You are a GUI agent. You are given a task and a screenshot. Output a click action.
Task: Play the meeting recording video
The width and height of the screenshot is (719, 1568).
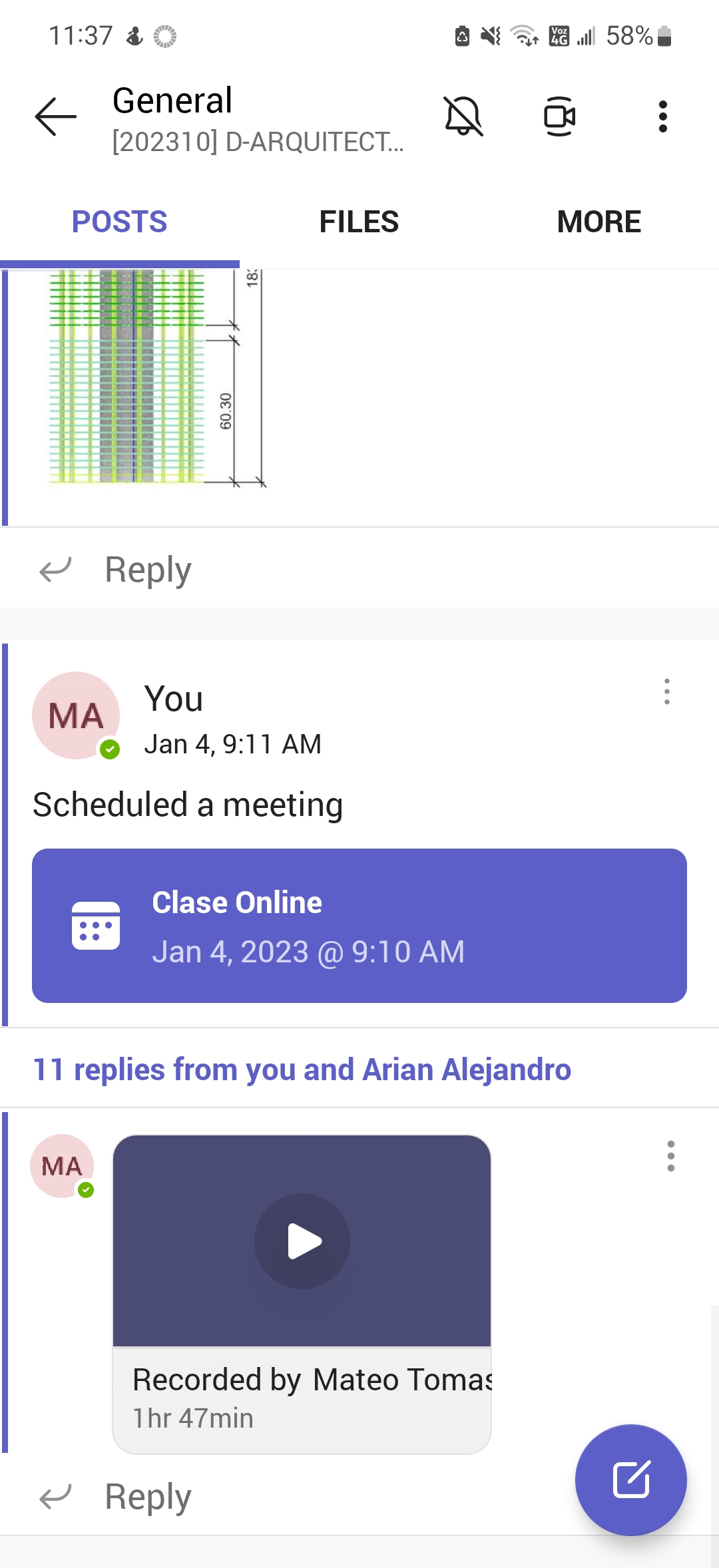[x=302, y=1241]
